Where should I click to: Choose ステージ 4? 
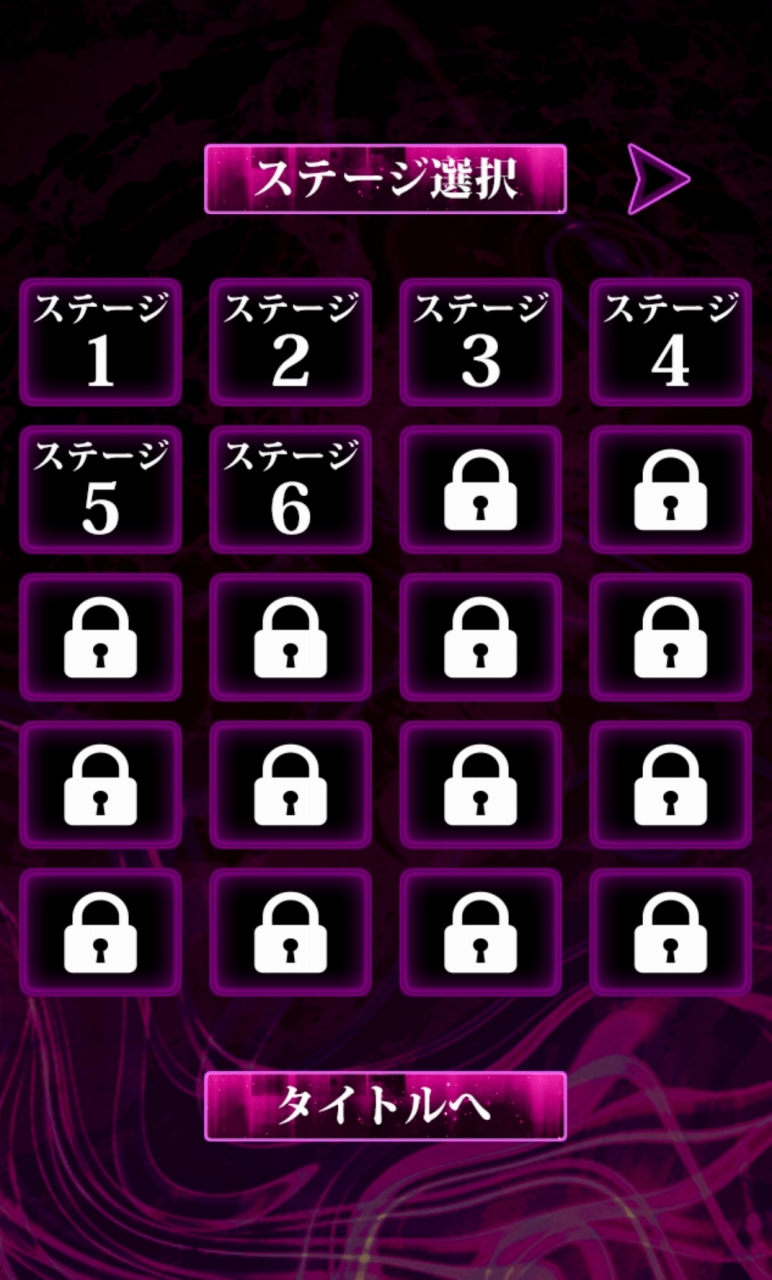[670, 342]
